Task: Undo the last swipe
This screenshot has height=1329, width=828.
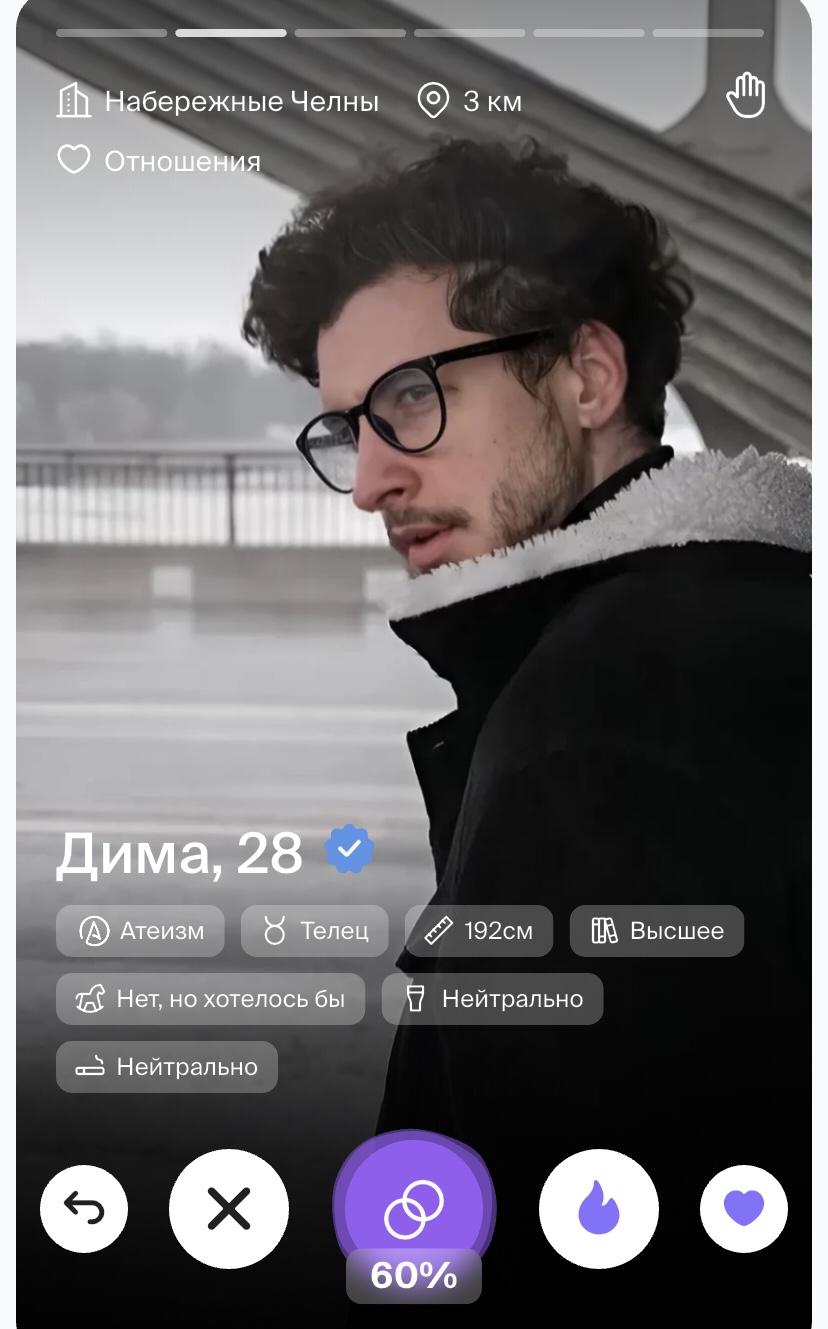Action: [x=84, y=1209]
